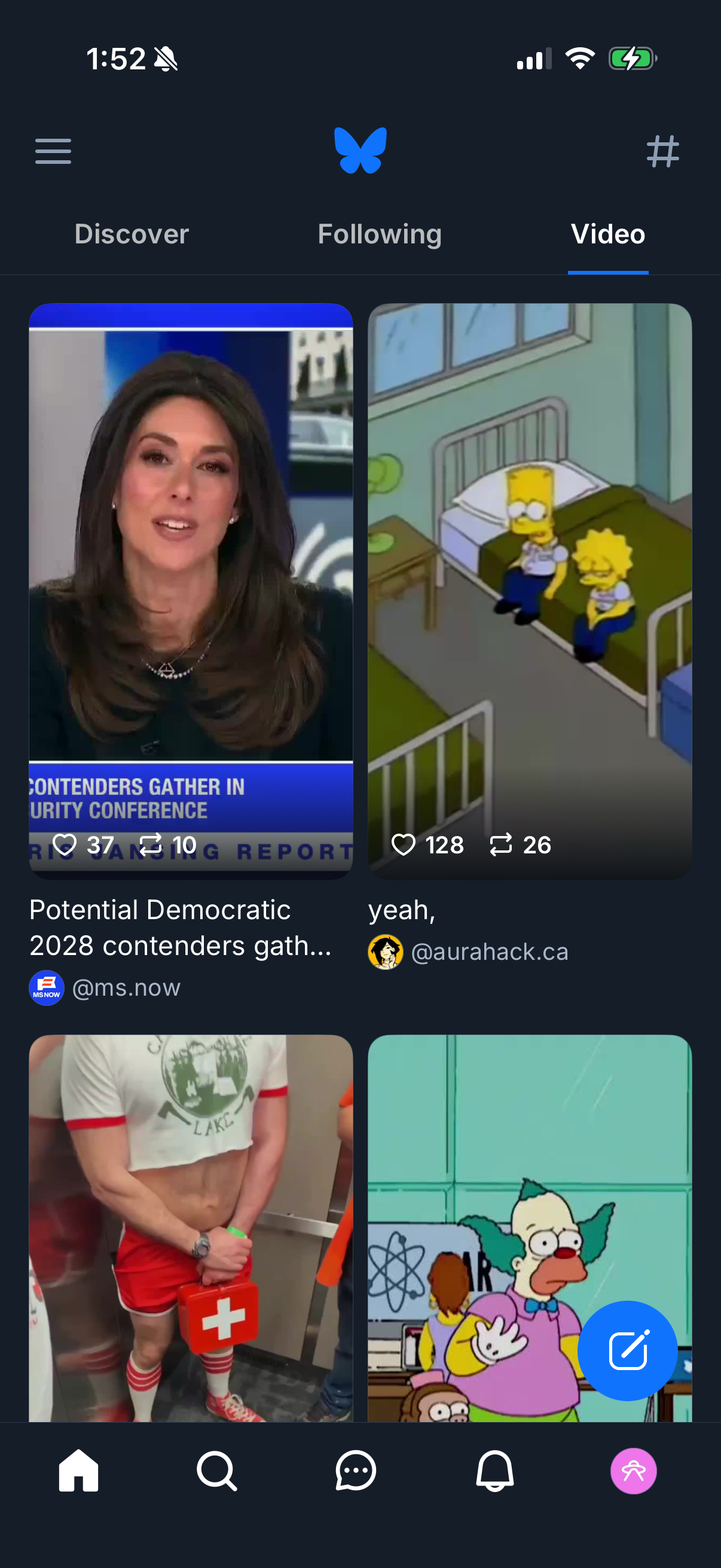Open the notifications bell
This screenshot has width=721, height=1568.
pos(494,1471)
